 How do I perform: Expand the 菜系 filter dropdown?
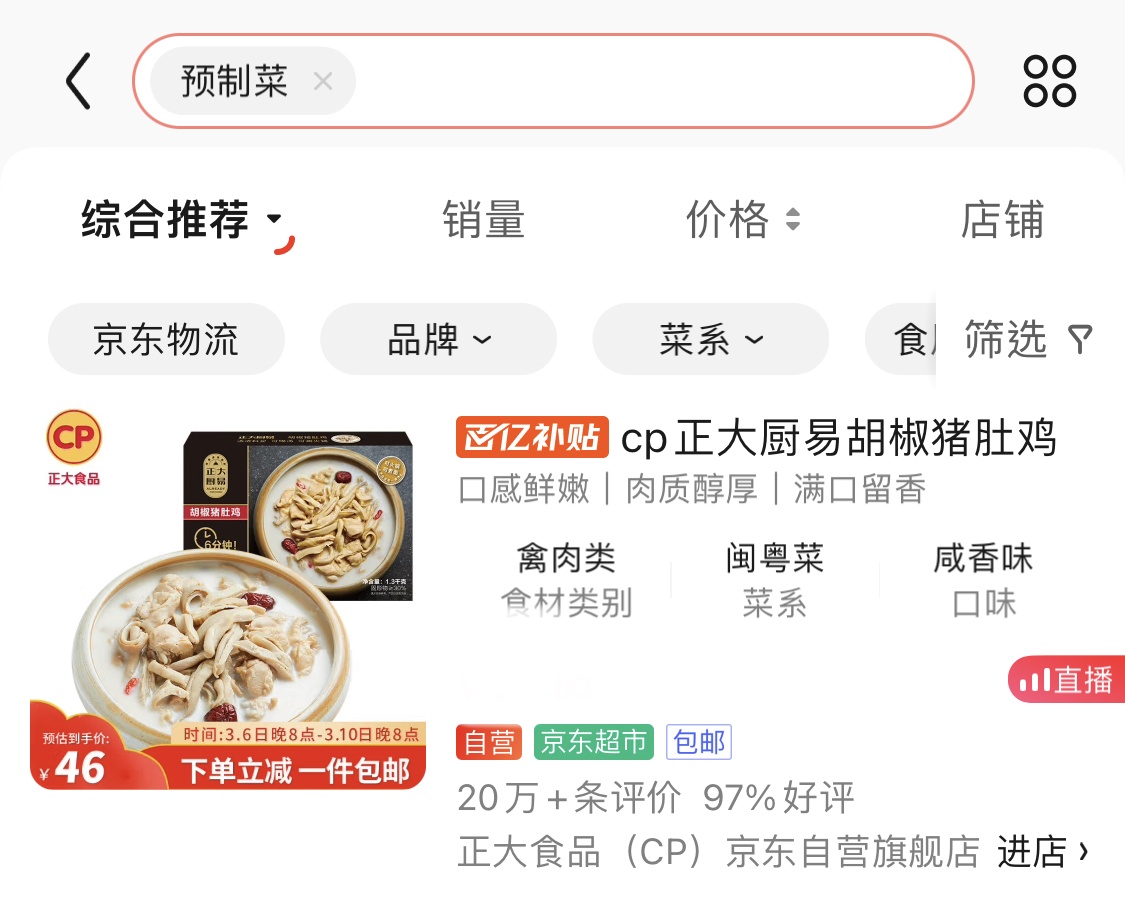pos(710,340)
